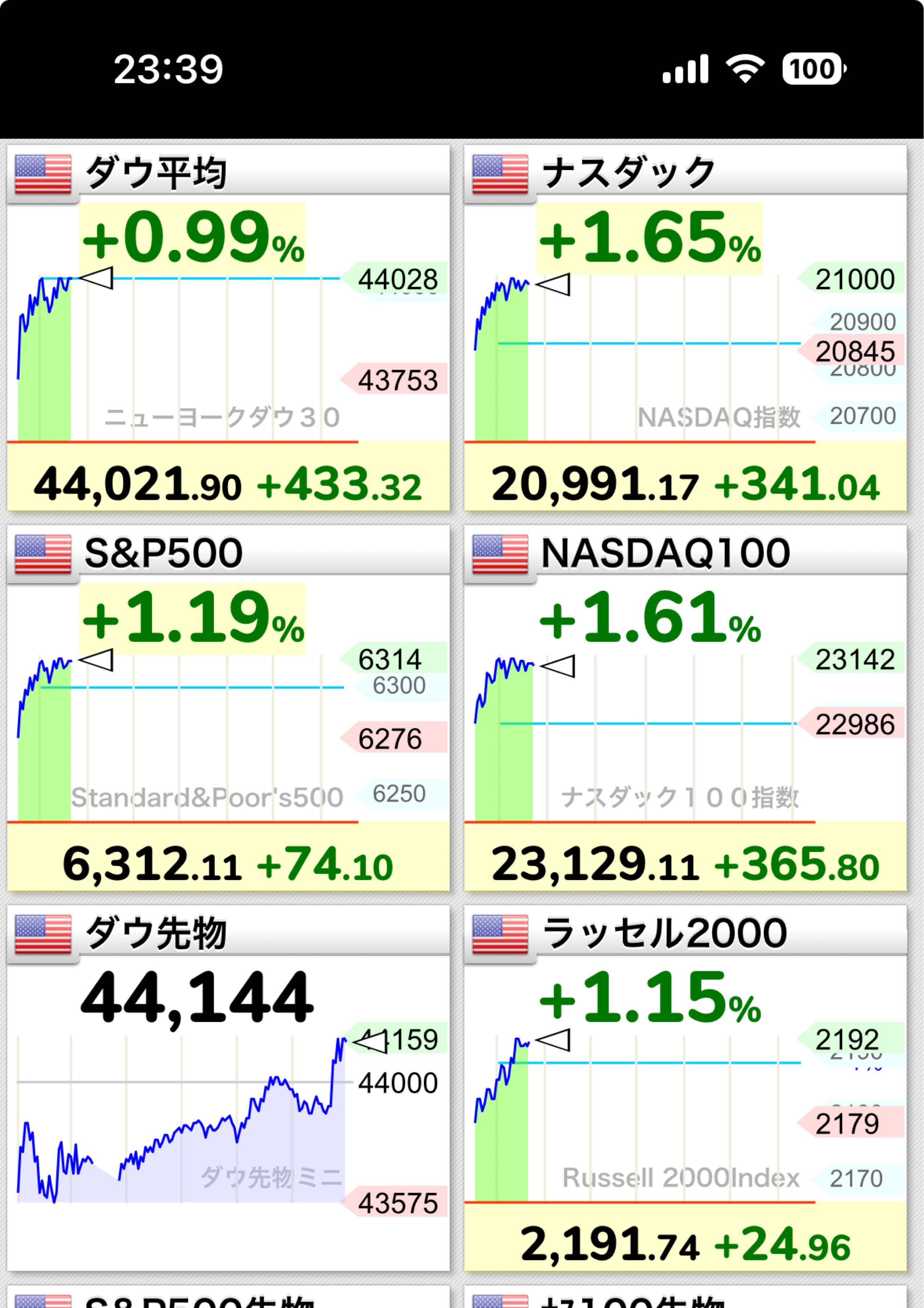The image size is (924, 1308).
Task: Open the NASDAQ100 card
Action: [x=685, y=707]
